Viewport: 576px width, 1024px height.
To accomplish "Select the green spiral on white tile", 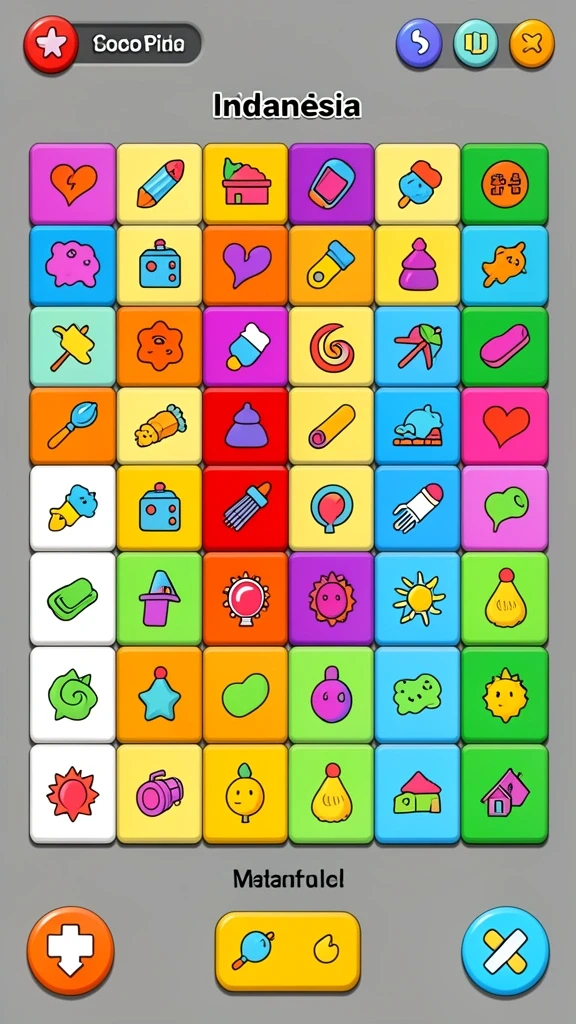I will click(73, 695).
